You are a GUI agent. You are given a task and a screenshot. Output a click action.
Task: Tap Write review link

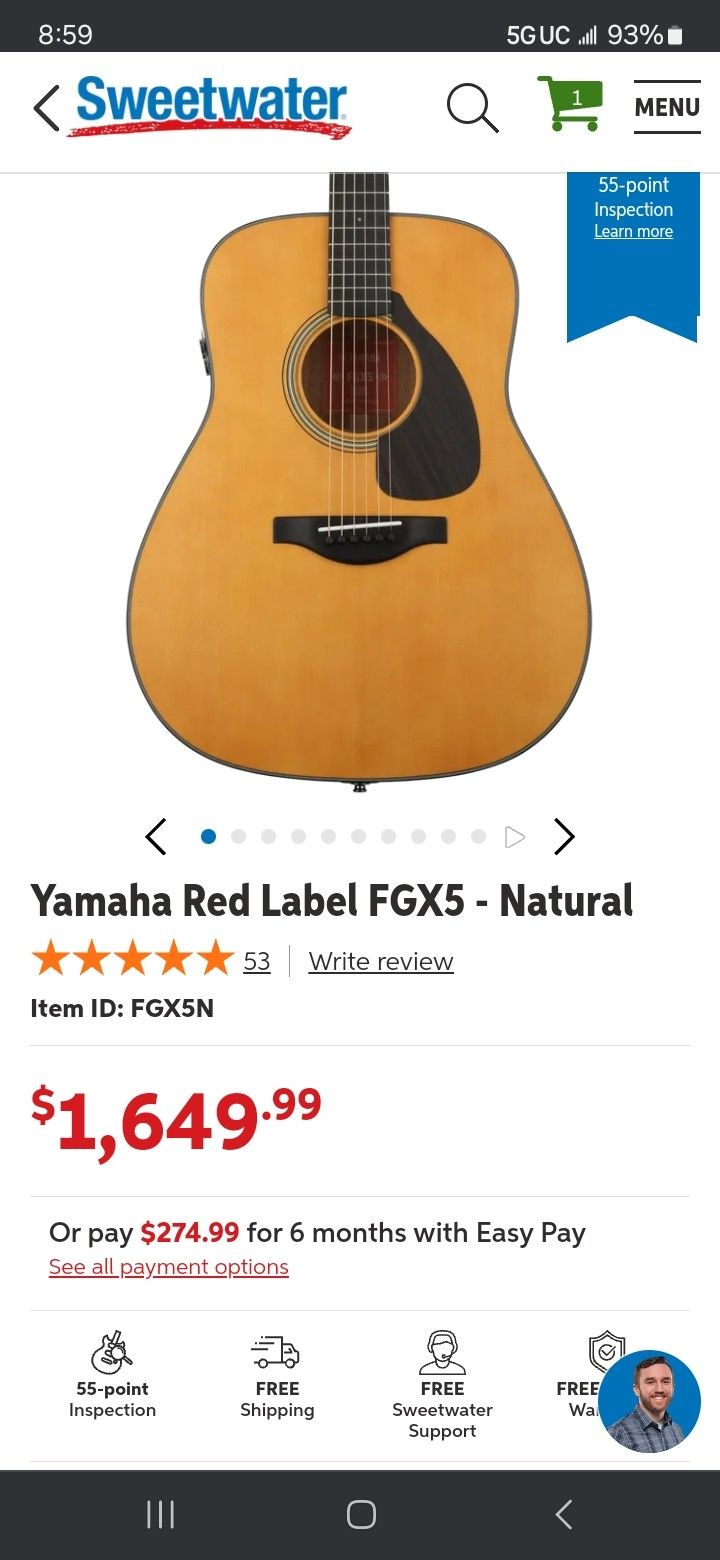[380, 962]
